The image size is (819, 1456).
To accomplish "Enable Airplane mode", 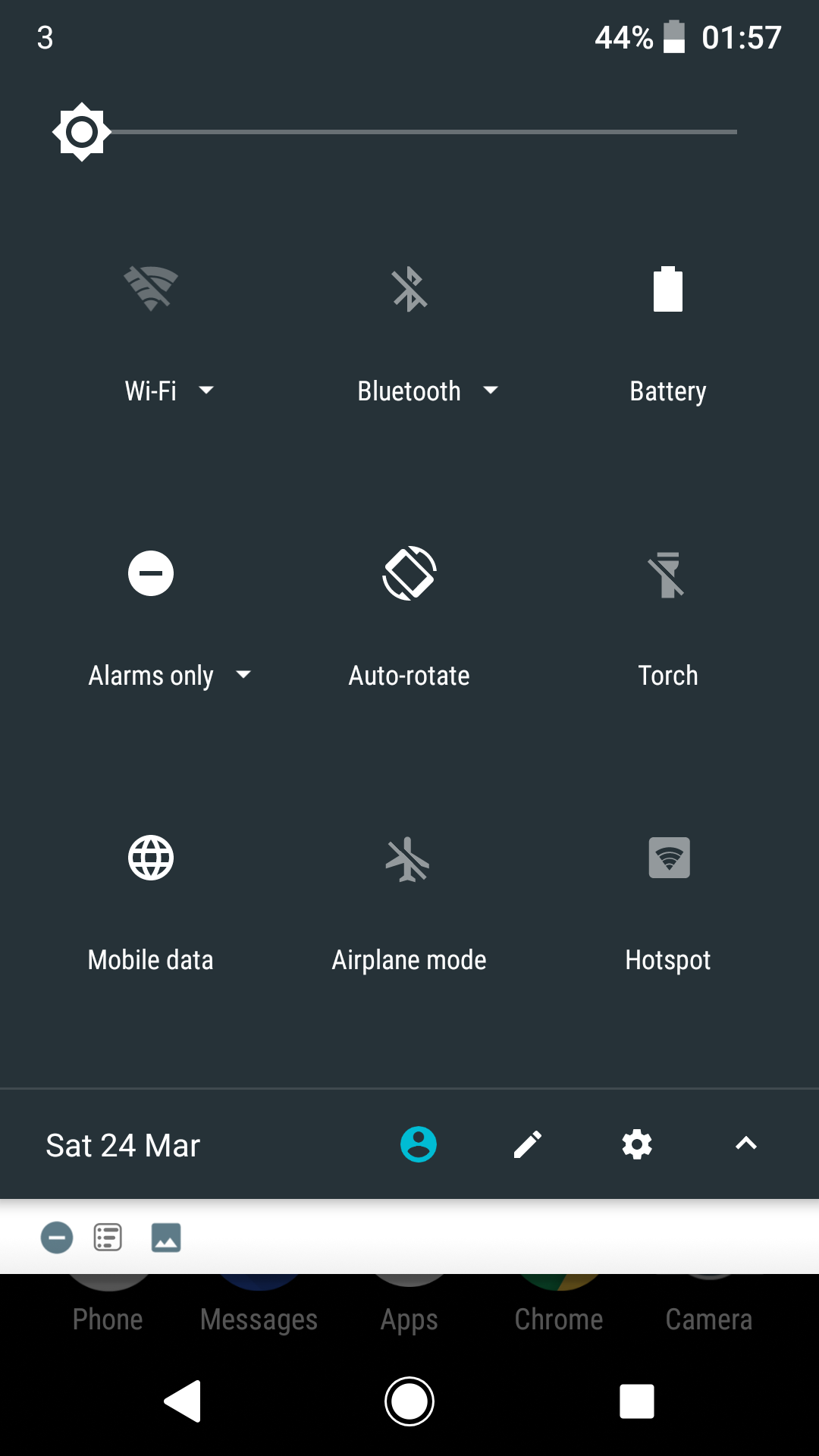I will [409, 859].
